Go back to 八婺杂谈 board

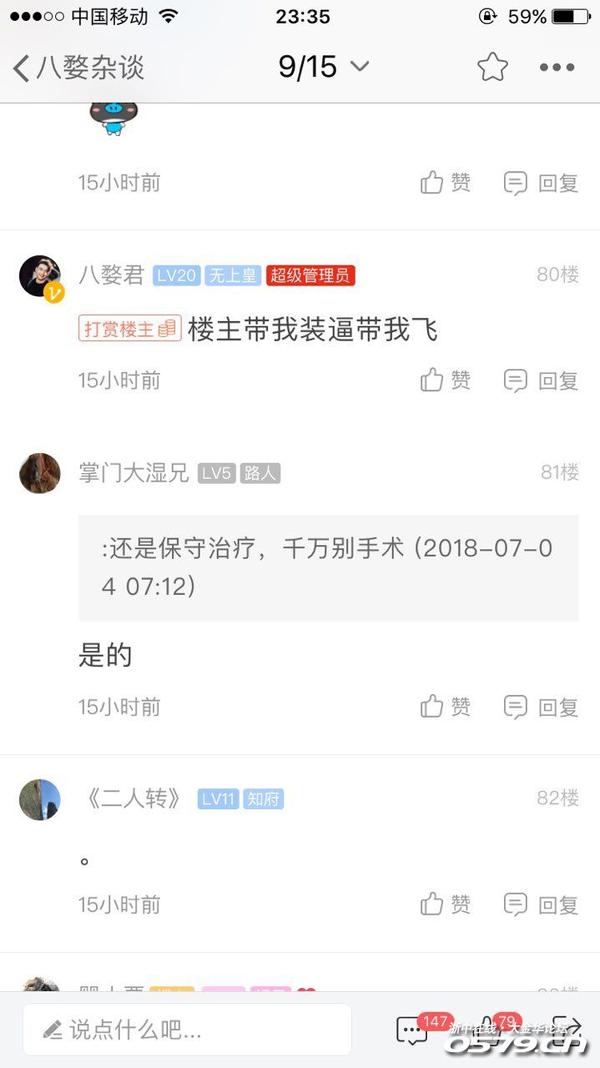pos(78,67)
